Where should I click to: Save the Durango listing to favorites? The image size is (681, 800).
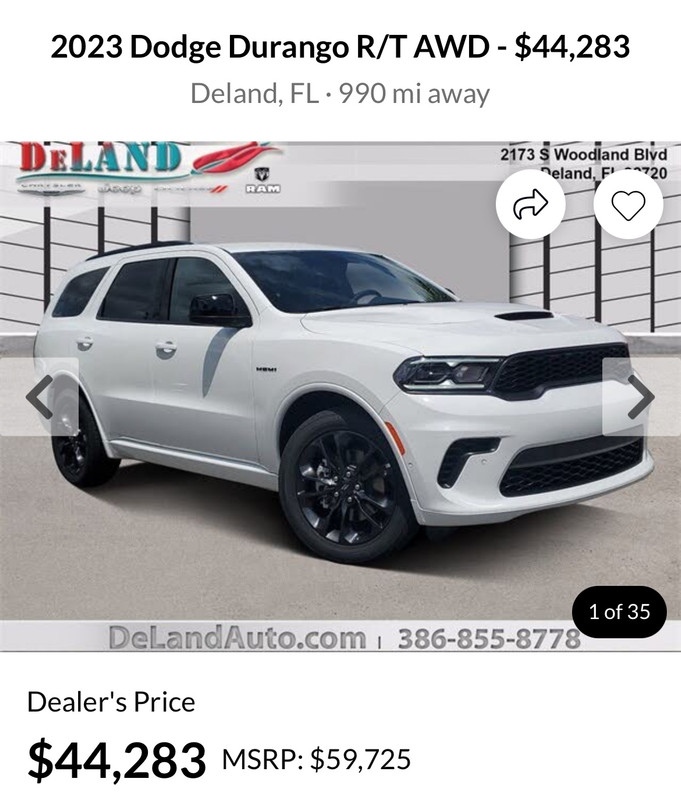[628, 204]
